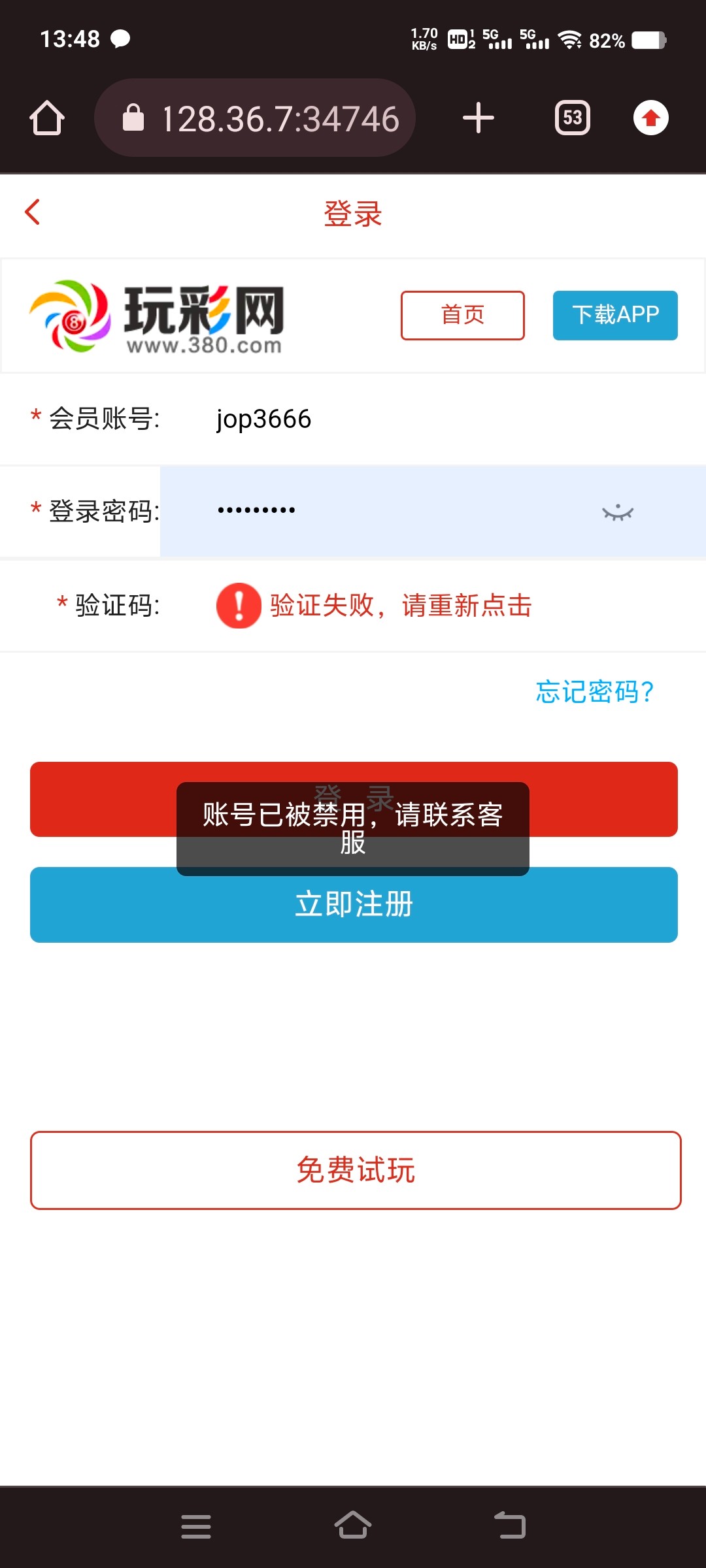
Task: View the 53 open tabs
Action: [x=572, y=118]
